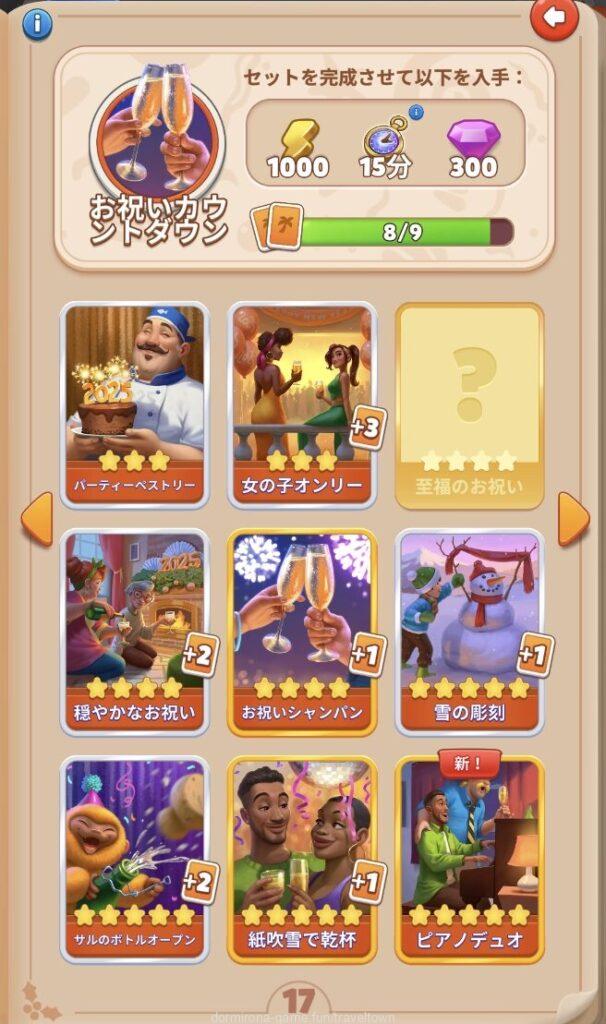Go to the previous card set page

point(37,519)
